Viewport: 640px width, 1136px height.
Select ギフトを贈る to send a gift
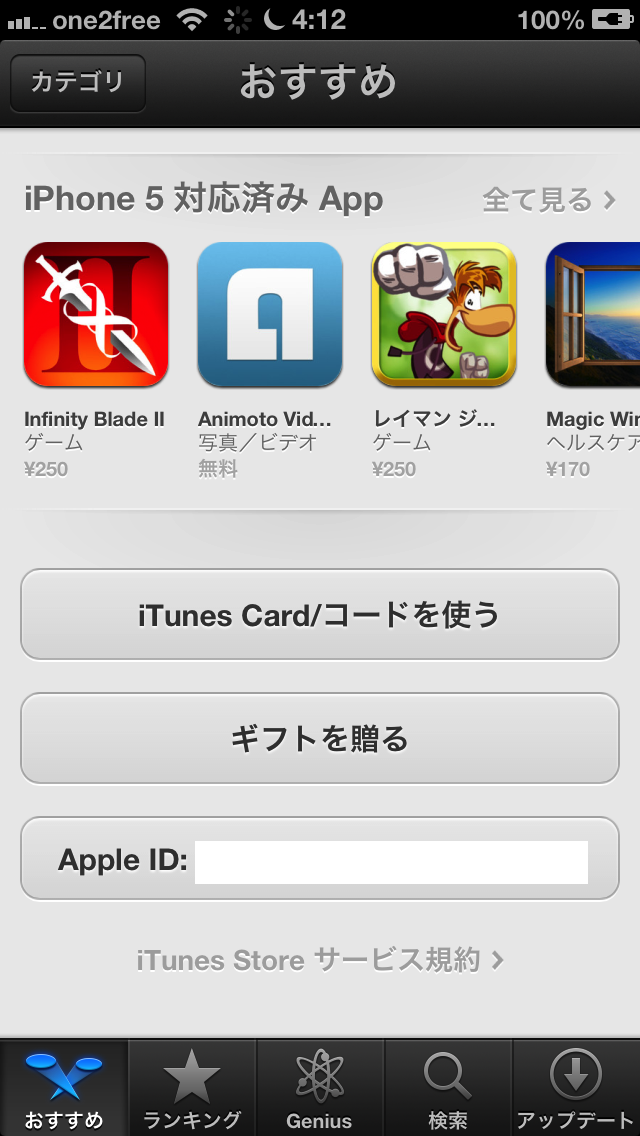coord(320,739)
